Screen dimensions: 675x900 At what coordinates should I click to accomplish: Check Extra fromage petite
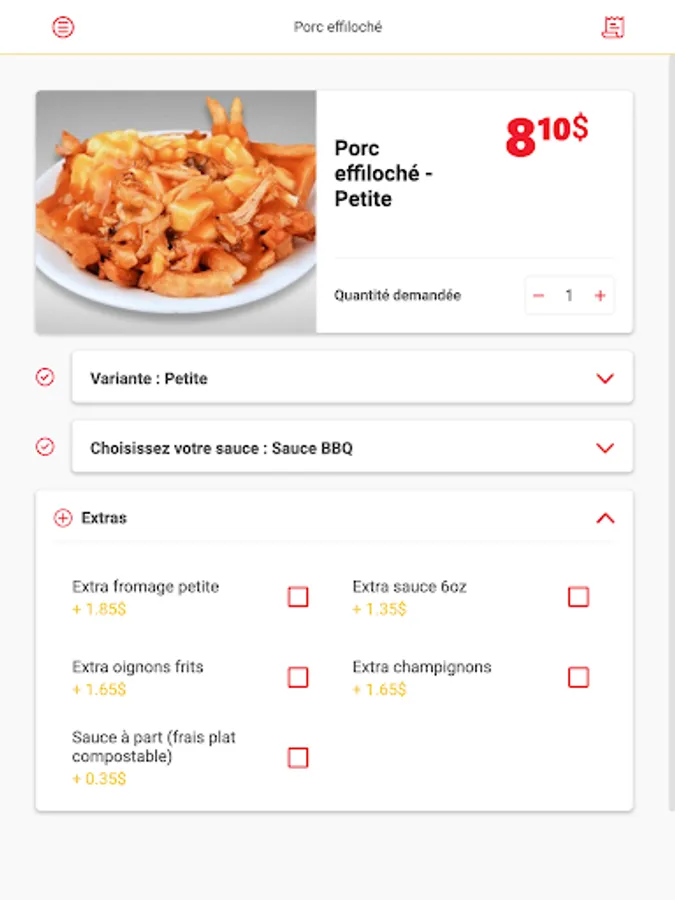point(298,597)
